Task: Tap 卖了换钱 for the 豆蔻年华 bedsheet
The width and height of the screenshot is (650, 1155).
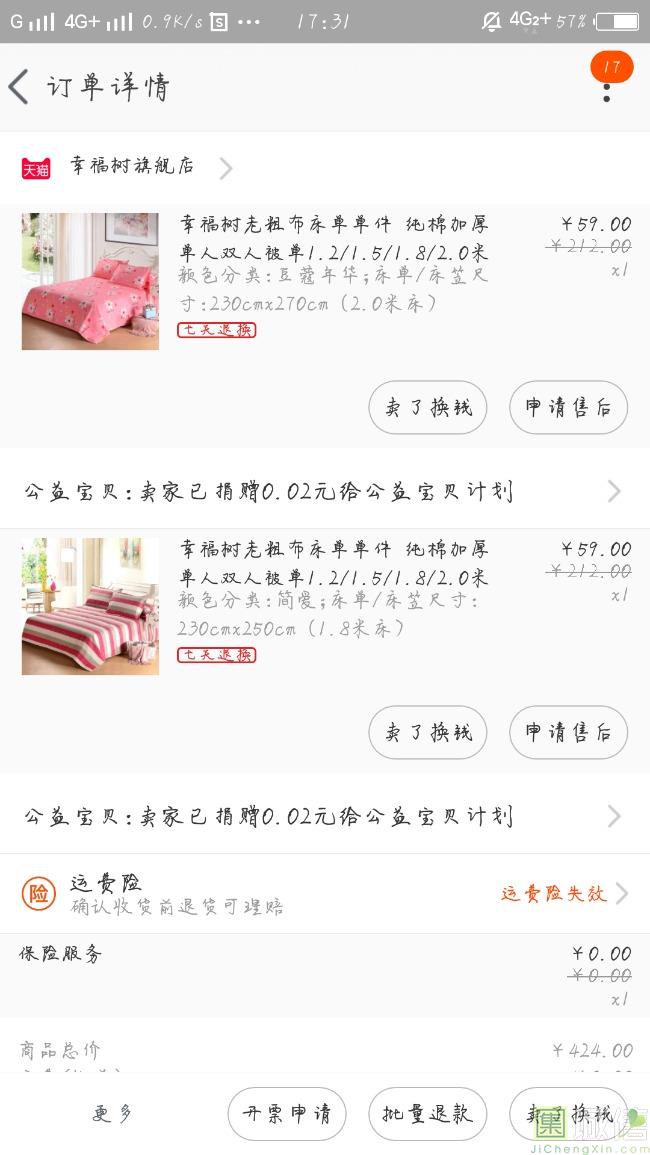Action: (x=427, y=407)
